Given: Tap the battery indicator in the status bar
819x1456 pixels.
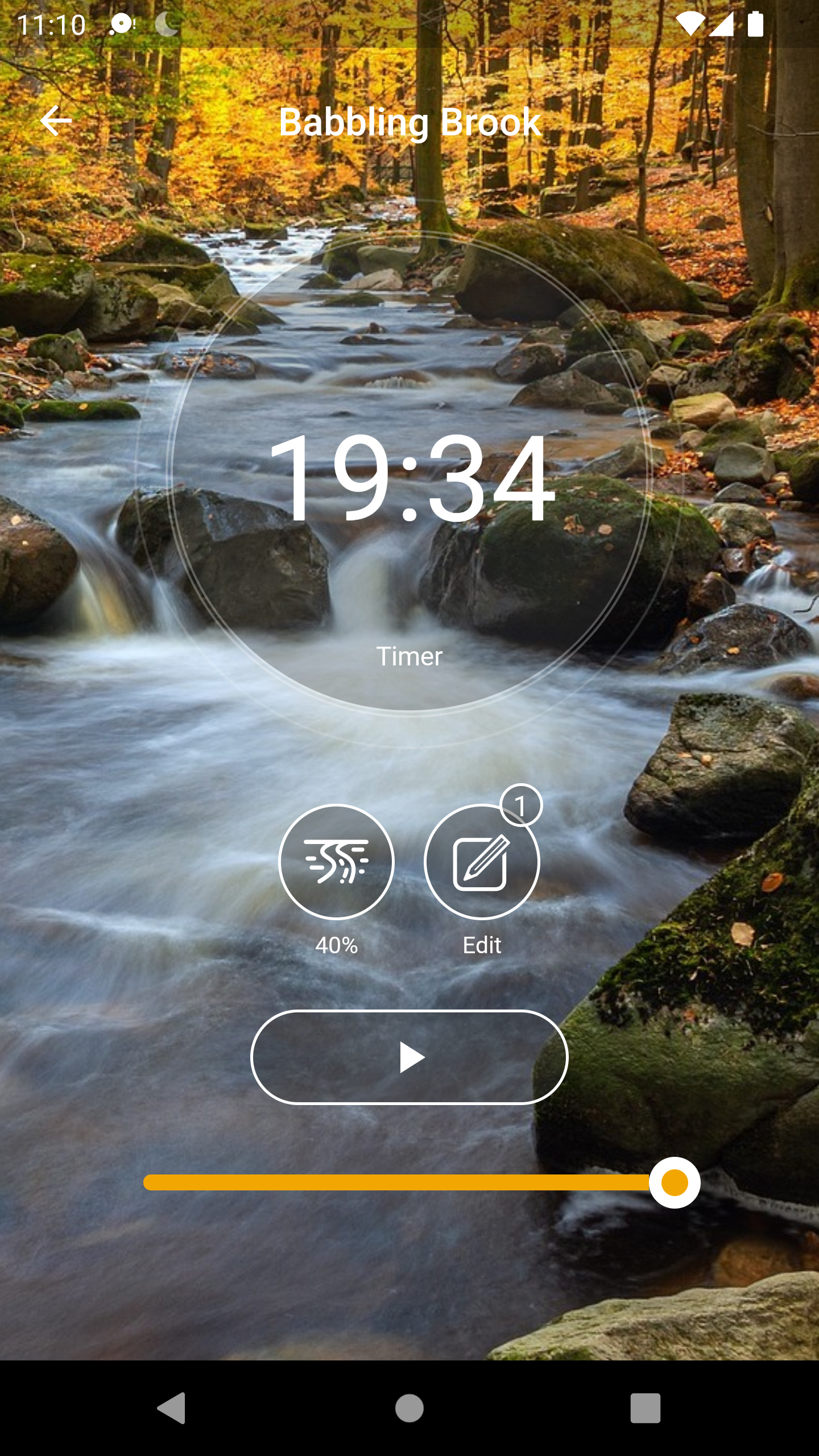Looking at the screenshot, I should click(756, 23).
